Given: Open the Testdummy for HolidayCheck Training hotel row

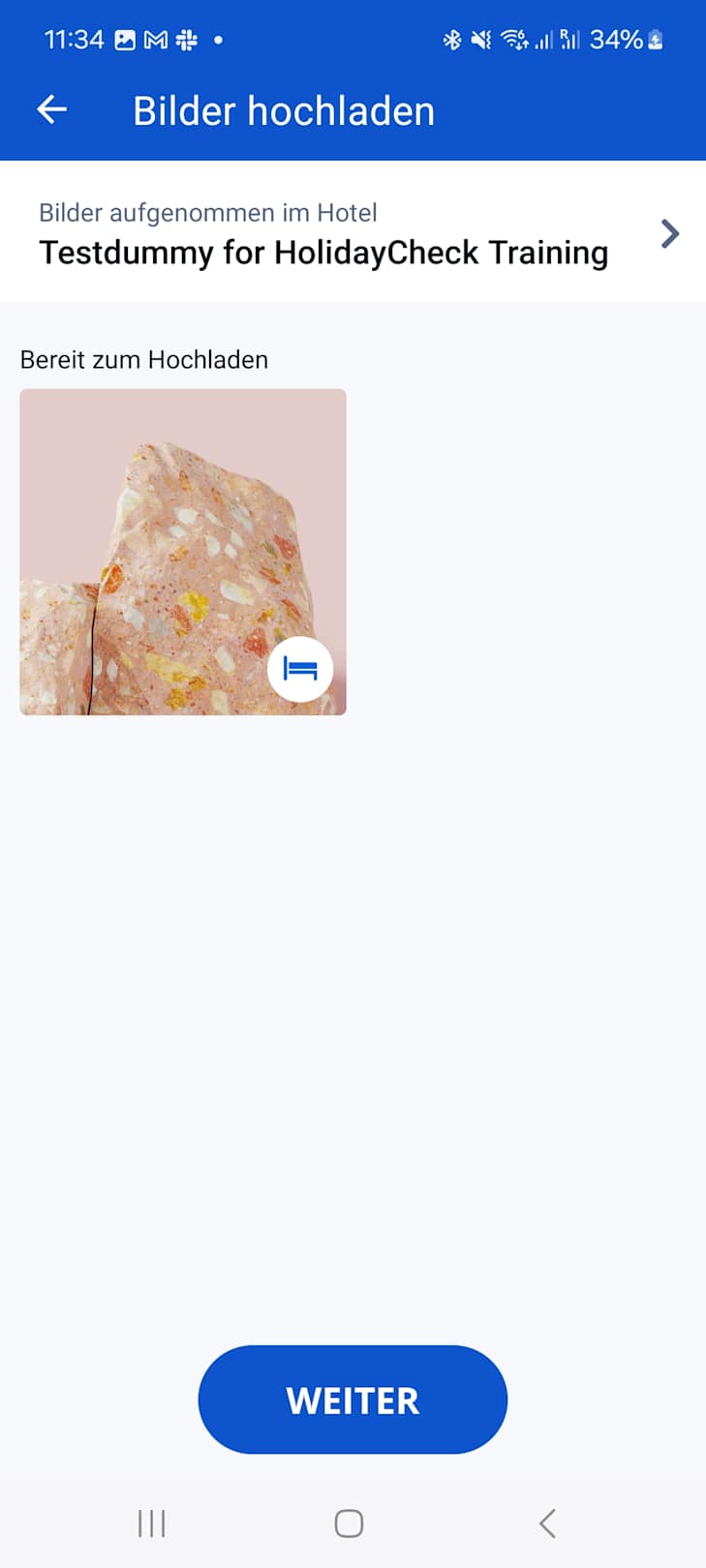Looking at the screenshot, I should (353, 233).
